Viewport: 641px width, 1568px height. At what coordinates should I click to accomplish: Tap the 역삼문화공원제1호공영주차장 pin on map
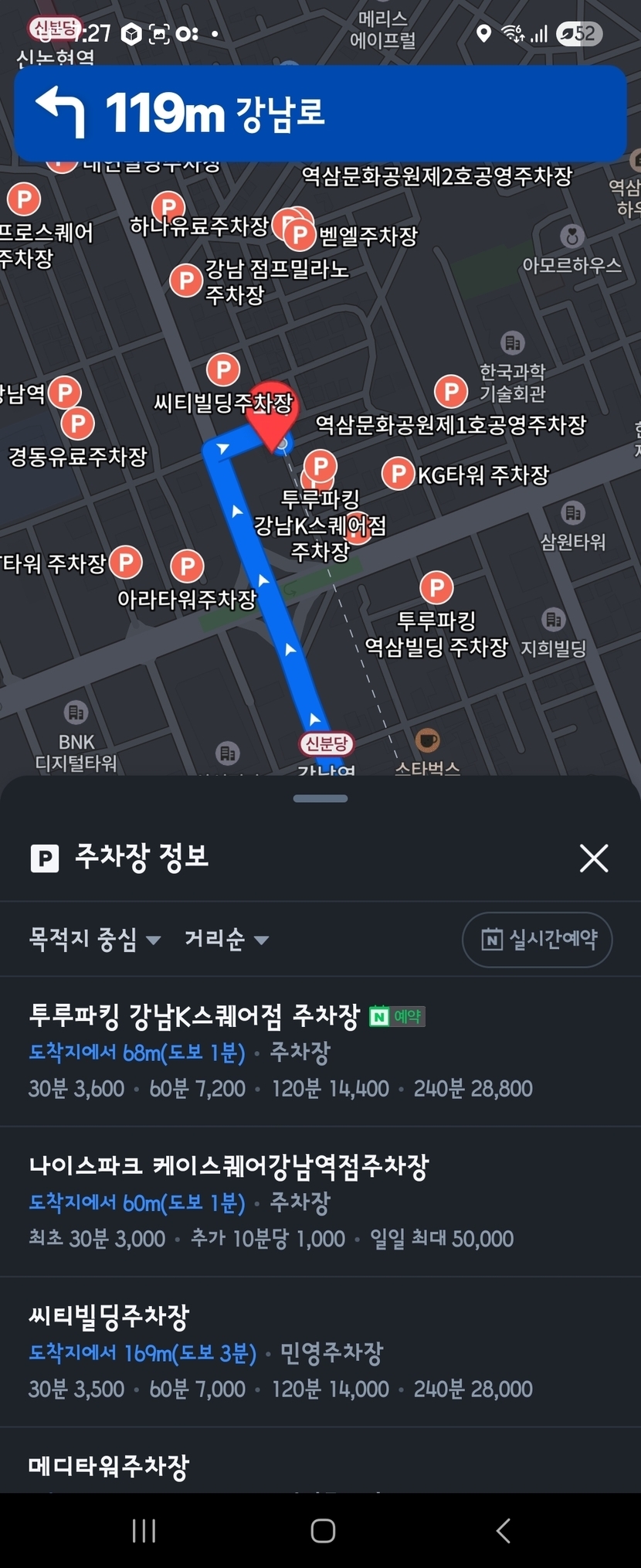(451, 392)
